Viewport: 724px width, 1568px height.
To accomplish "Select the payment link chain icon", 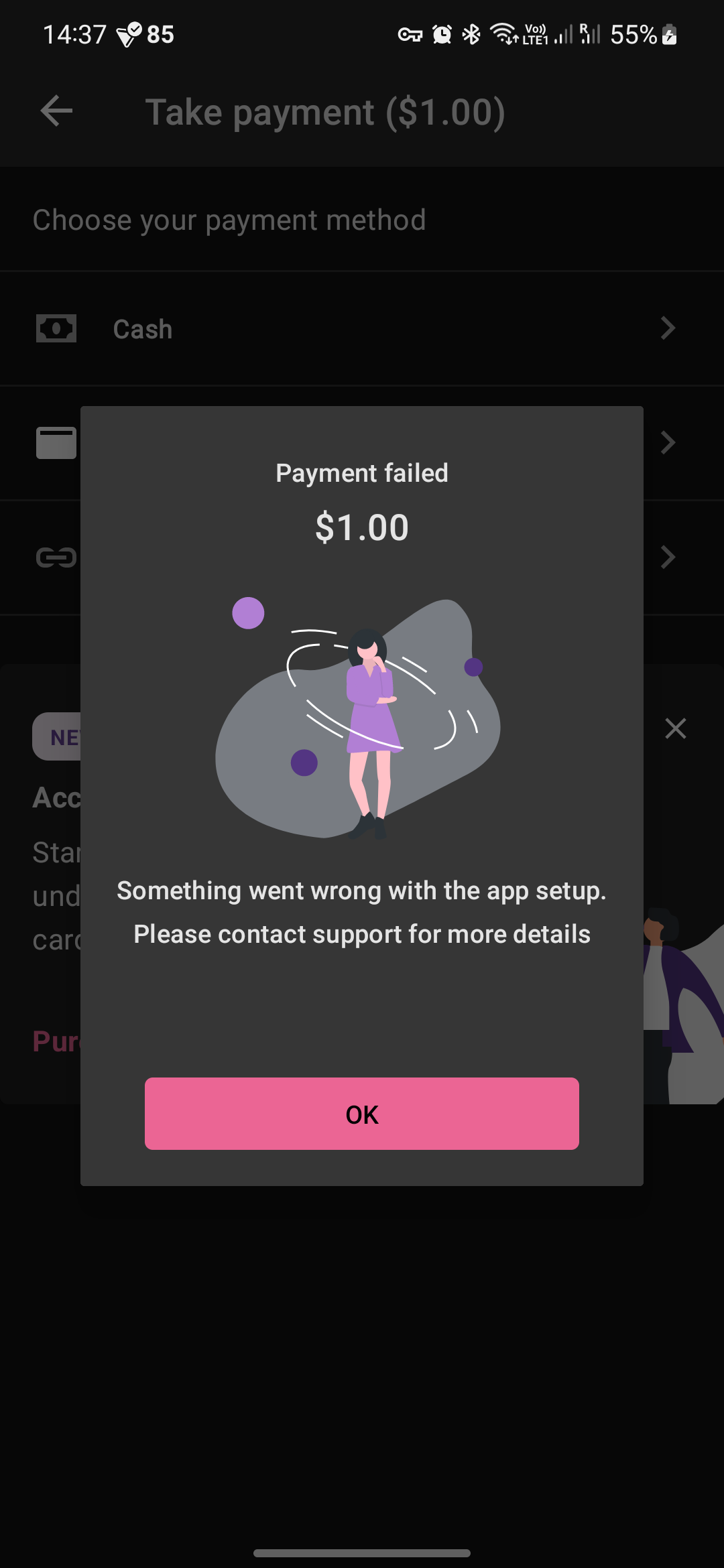I will click(x=56, y=557).
